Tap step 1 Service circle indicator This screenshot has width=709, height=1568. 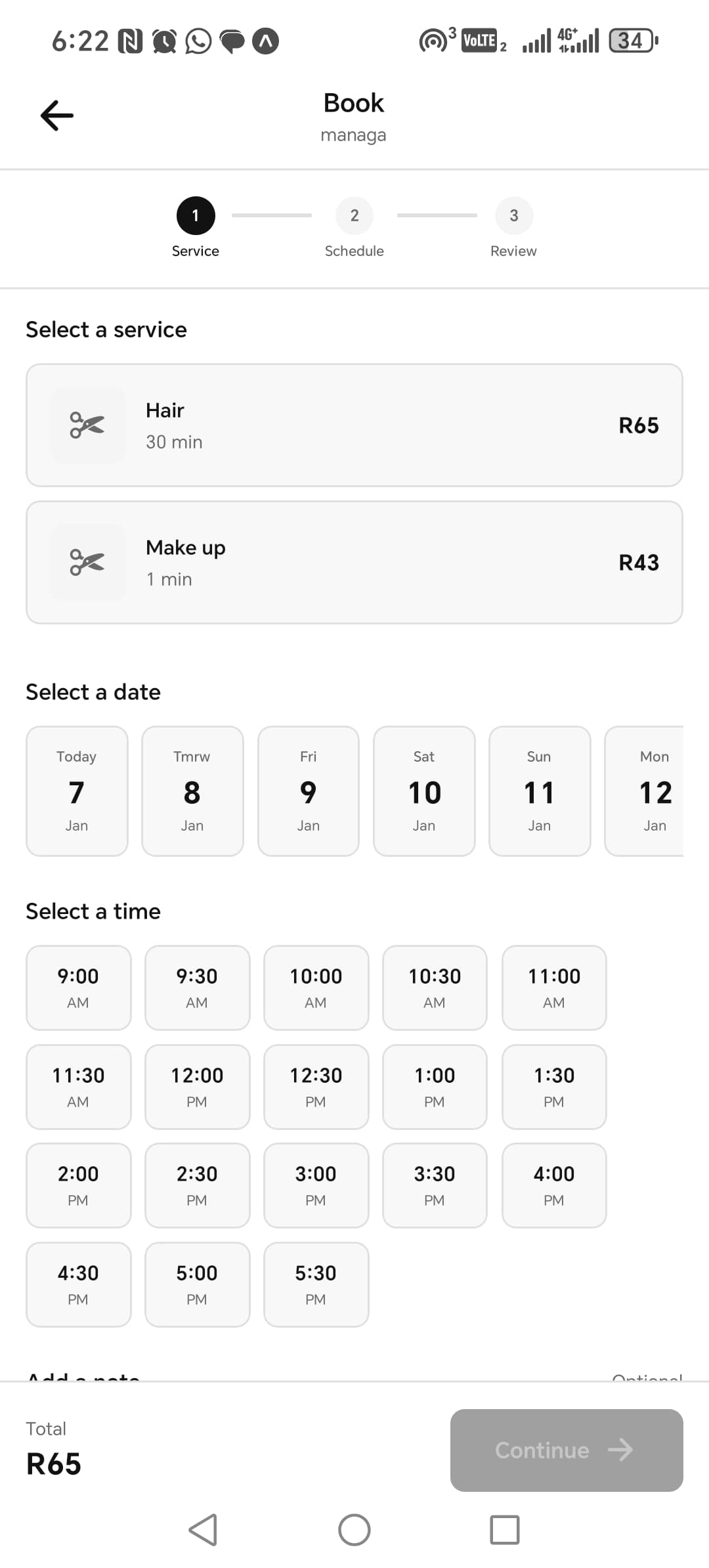[195, 215]
